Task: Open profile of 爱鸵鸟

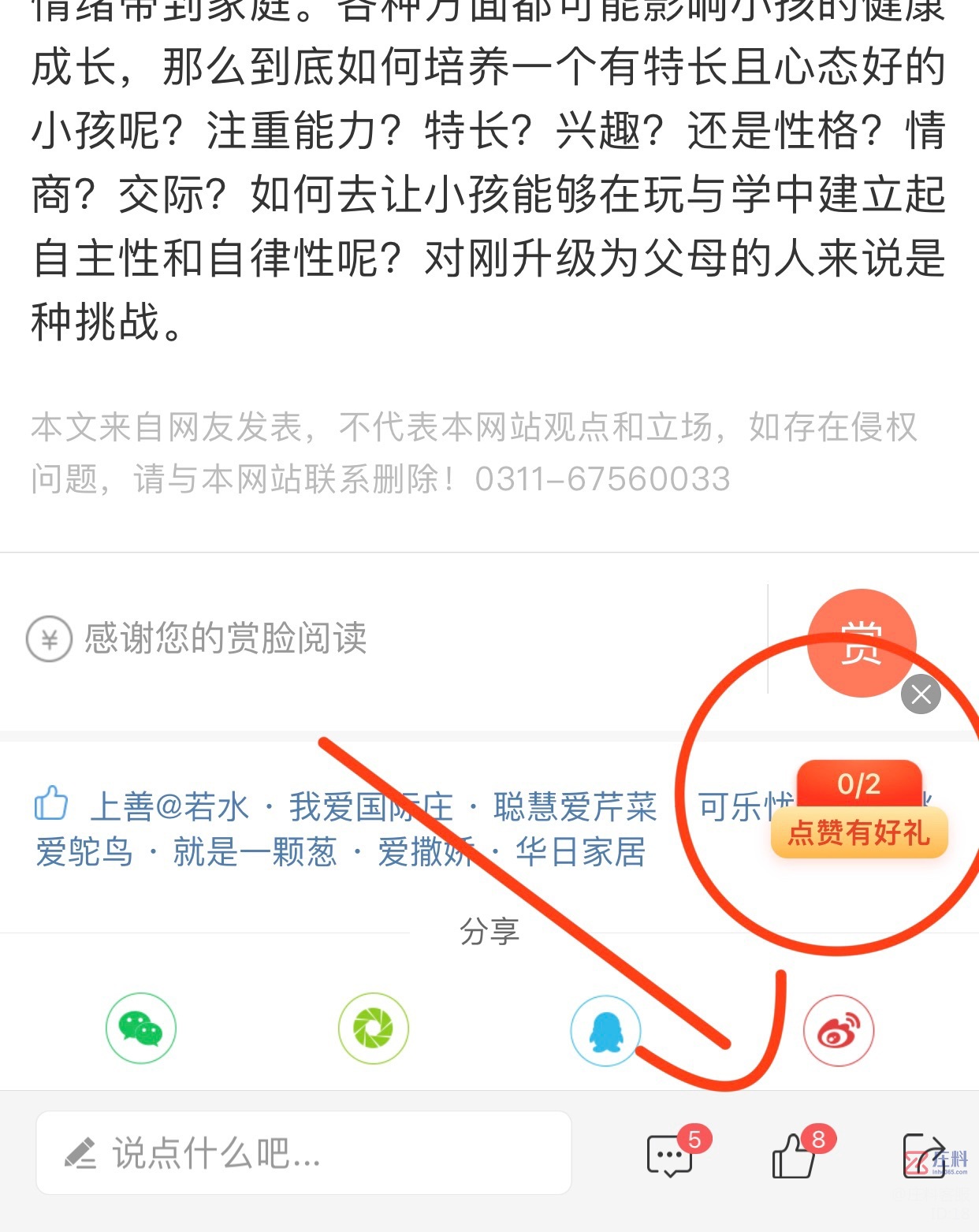Action: 84,852
